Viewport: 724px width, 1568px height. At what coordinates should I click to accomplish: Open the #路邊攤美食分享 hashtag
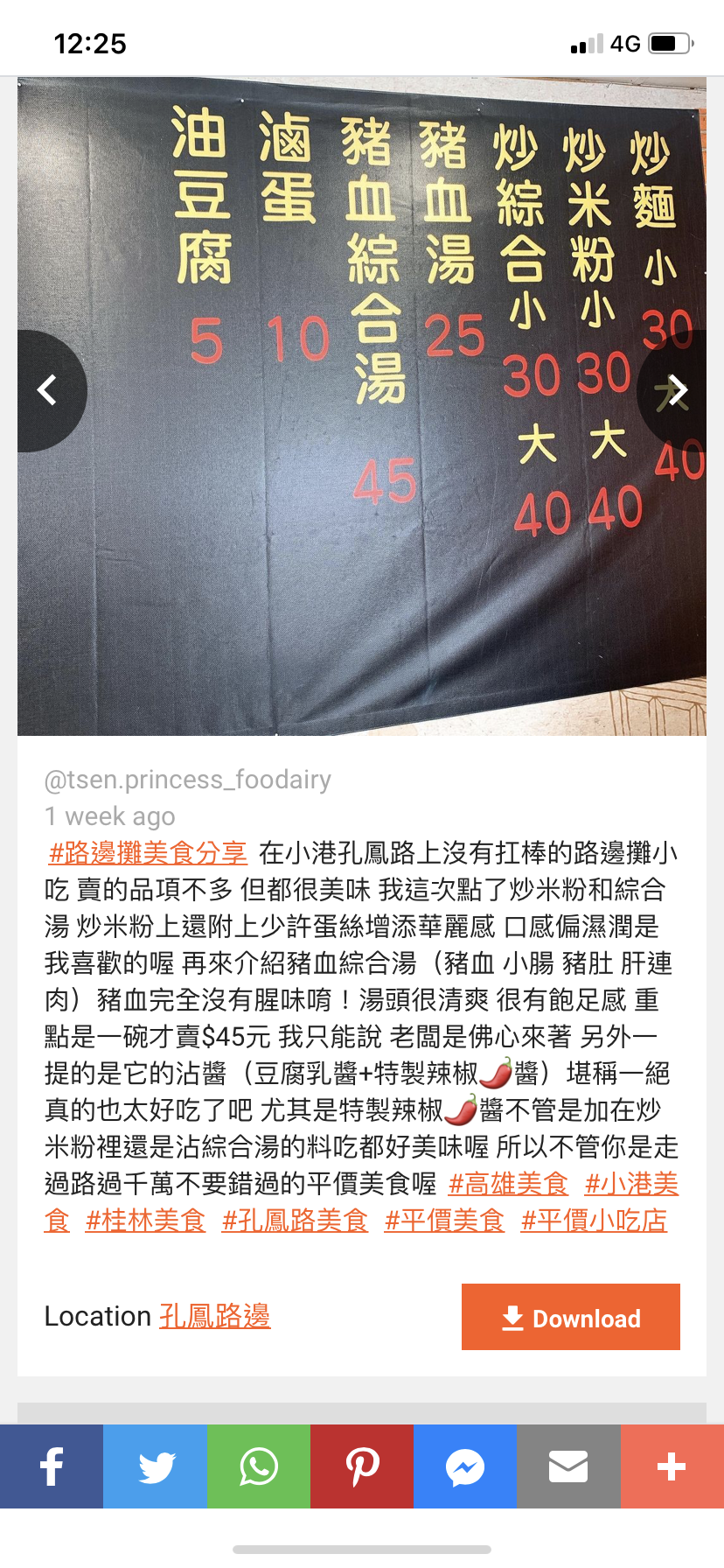coord(148,852)
